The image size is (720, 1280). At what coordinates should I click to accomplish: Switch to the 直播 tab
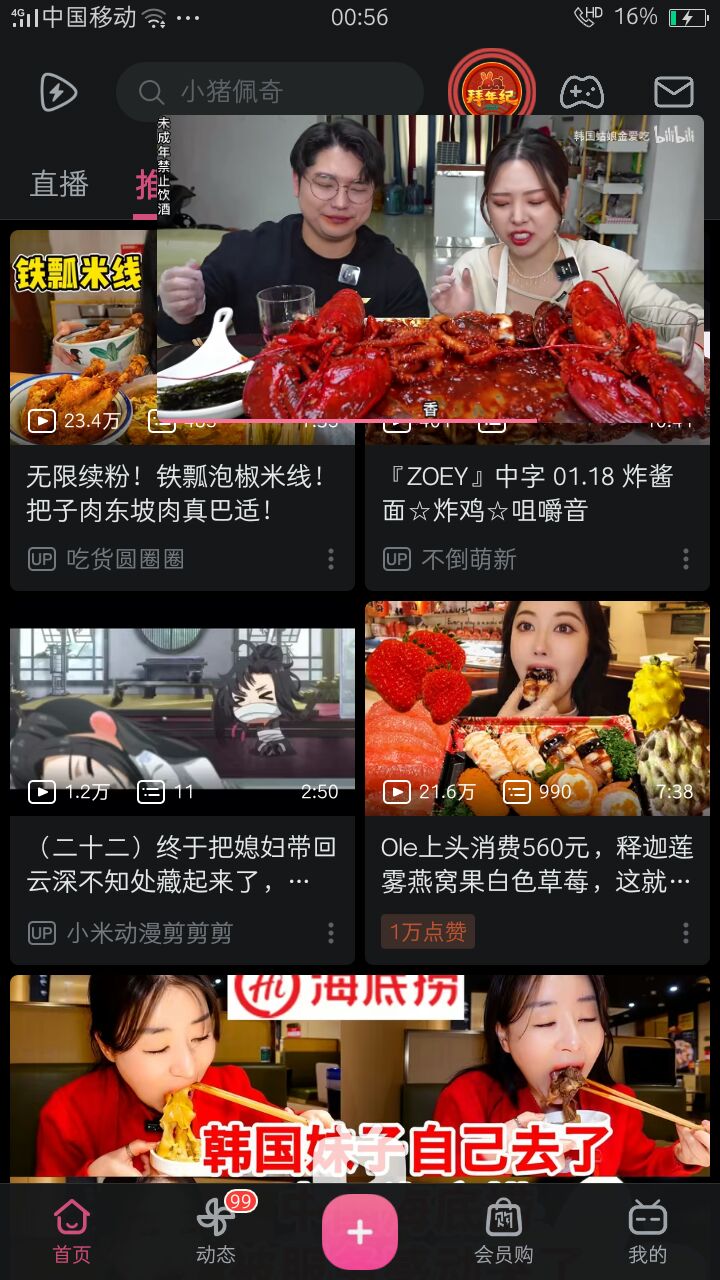point(59,184)
